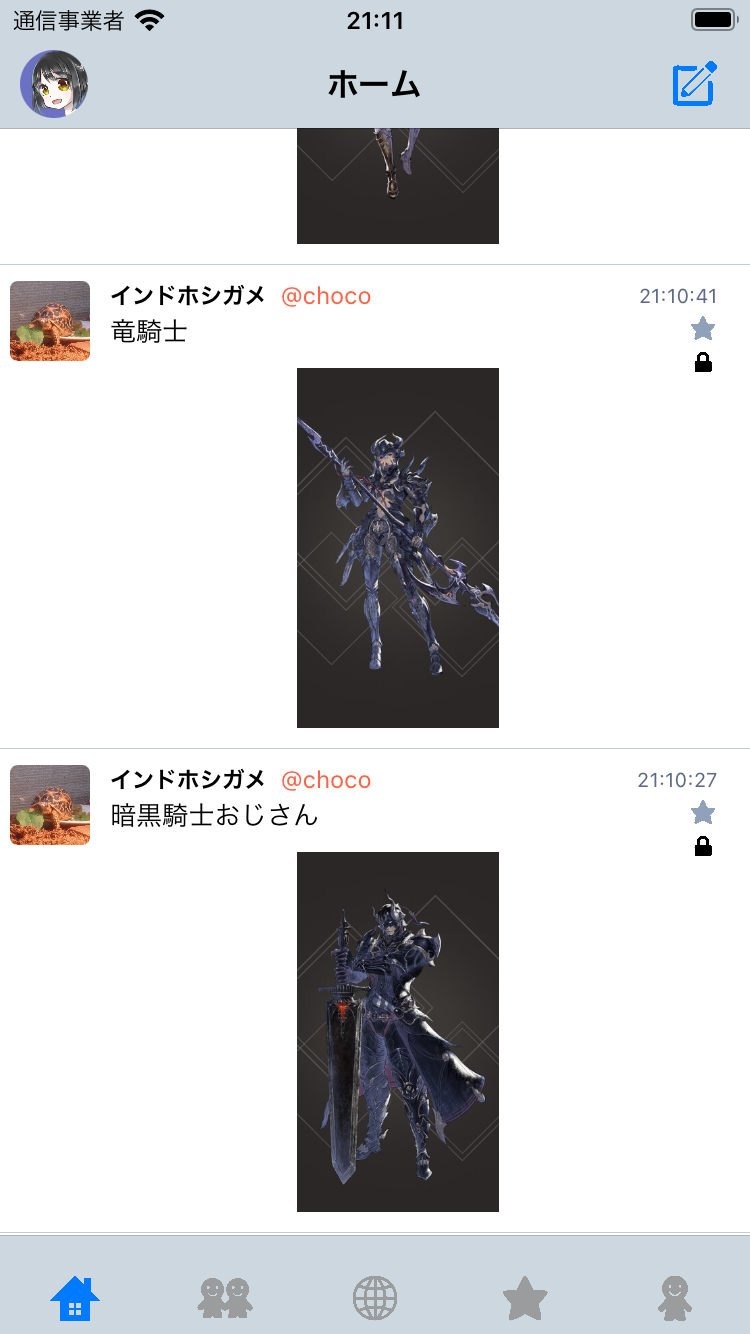Screen dimensions: 750x1334
Task: Open the profile avatar in the header
Action: (54, 84)
